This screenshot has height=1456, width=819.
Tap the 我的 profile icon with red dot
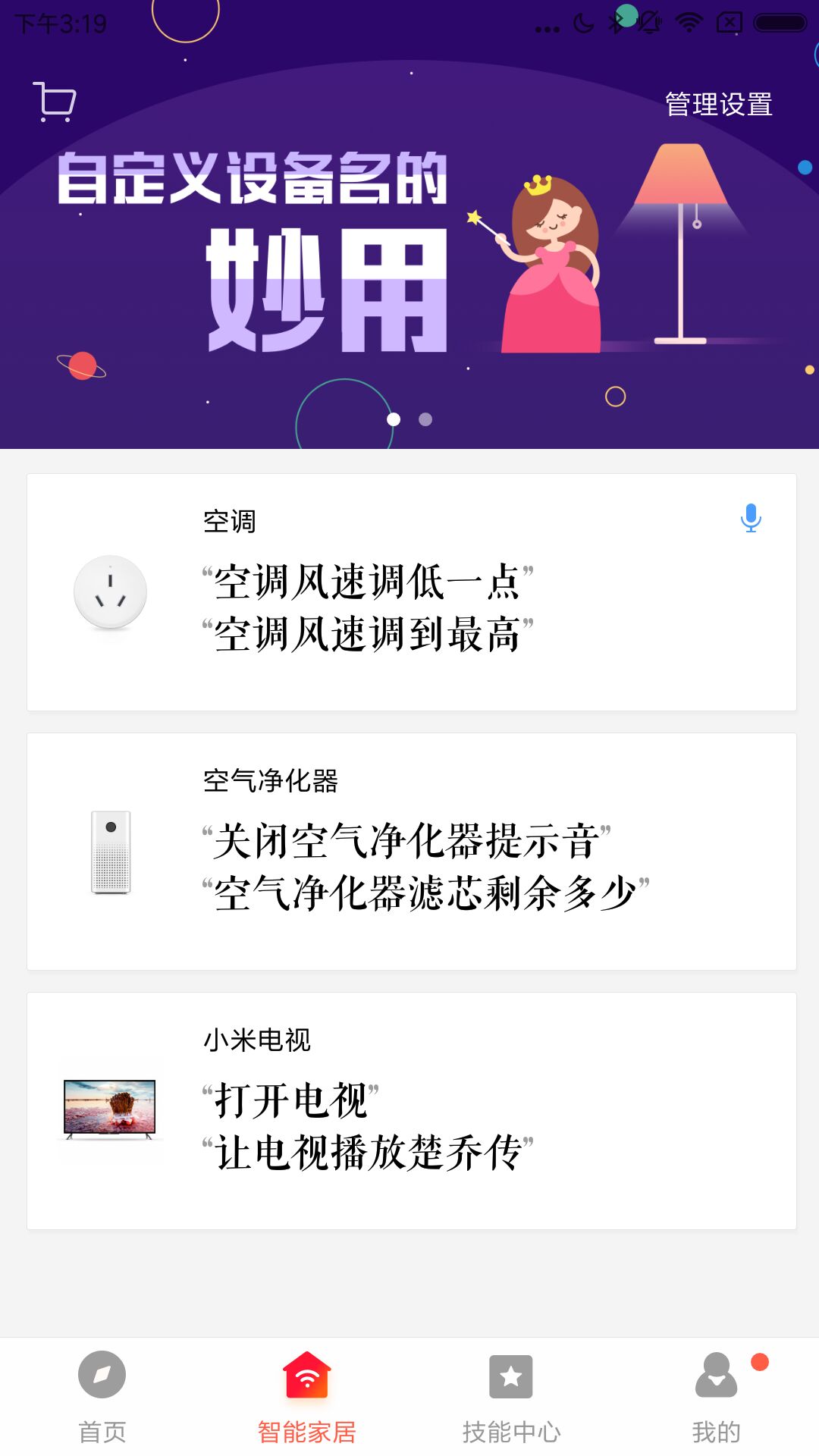click(x=716, y=1375)
